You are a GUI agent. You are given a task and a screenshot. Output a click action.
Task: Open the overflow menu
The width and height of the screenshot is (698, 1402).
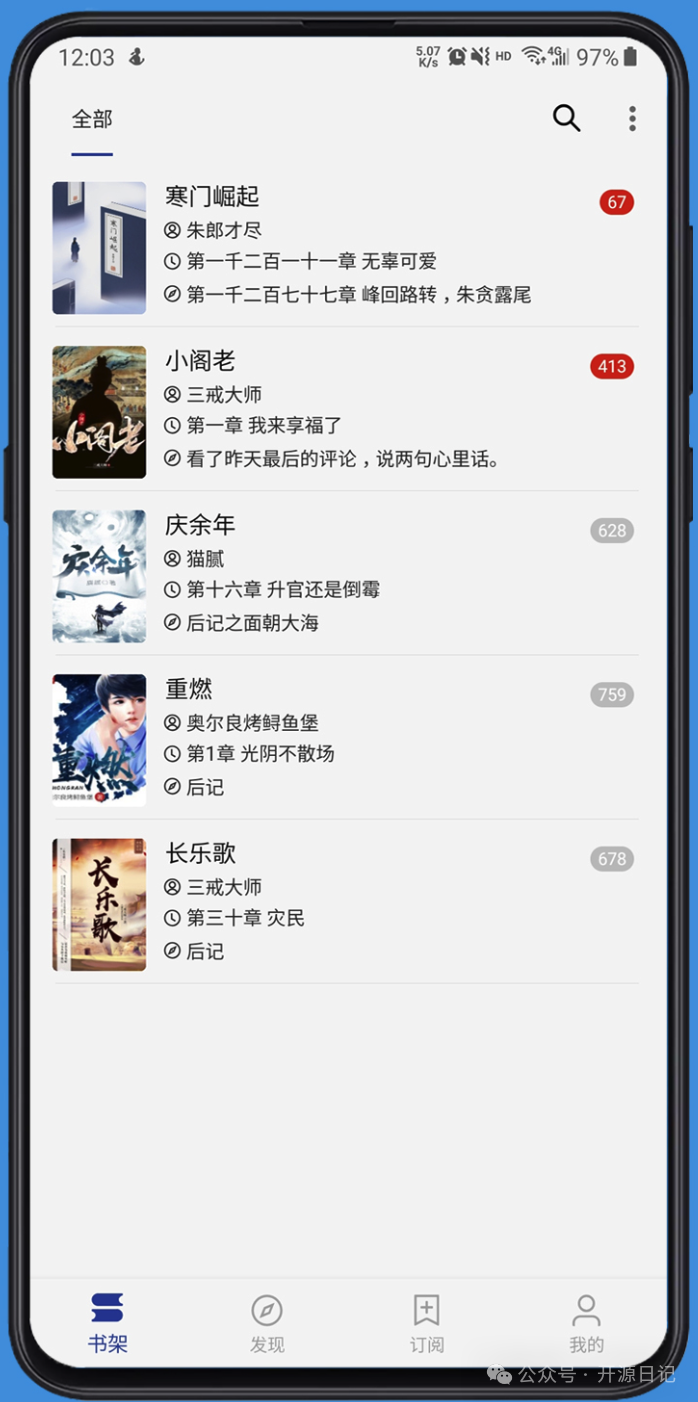click(632, 118)
